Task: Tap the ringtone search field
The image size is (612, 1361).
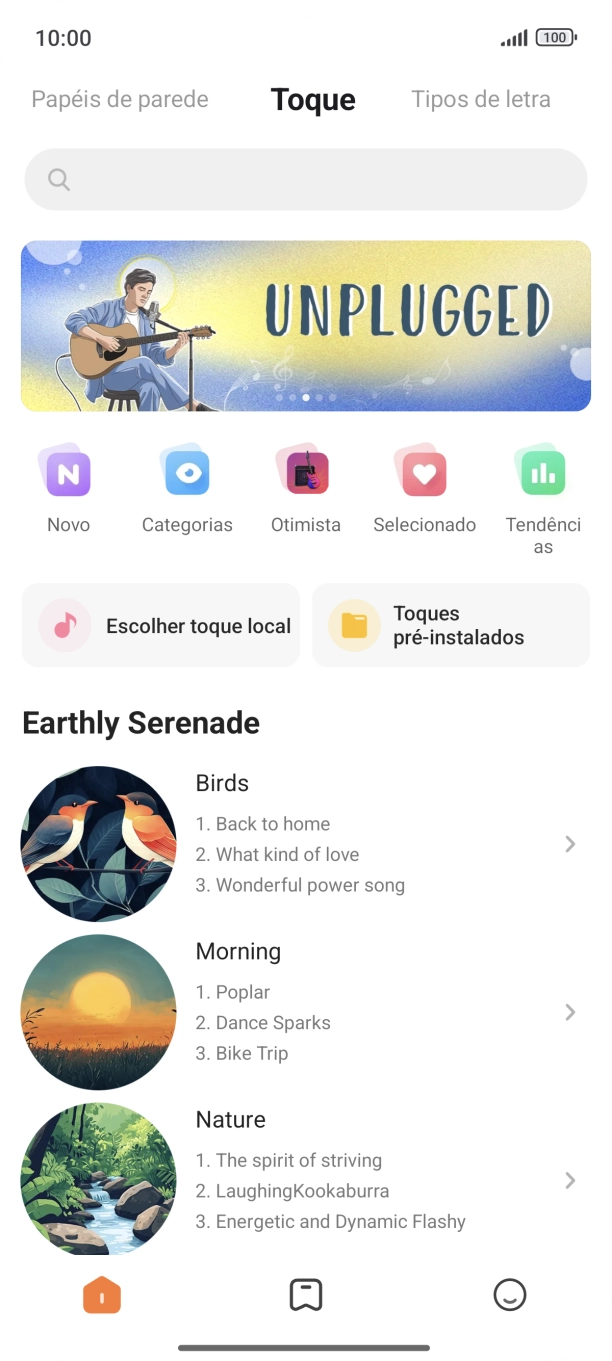Action: [x=306, y=179]
